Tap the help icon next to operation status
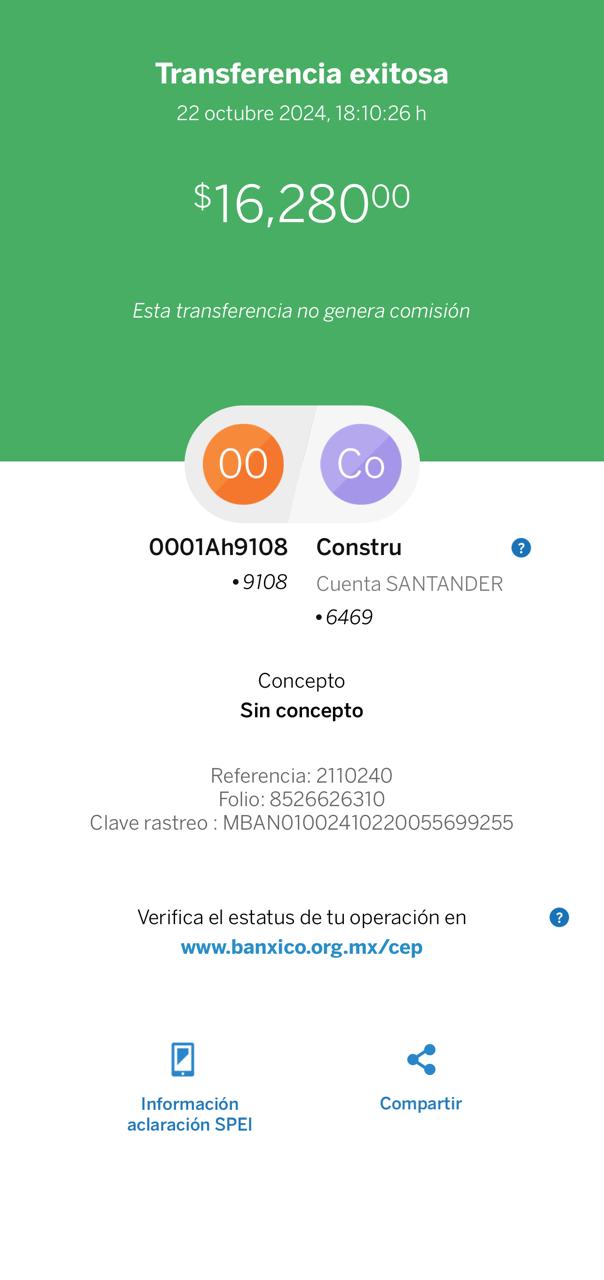604x1280 pixels. 559,917
